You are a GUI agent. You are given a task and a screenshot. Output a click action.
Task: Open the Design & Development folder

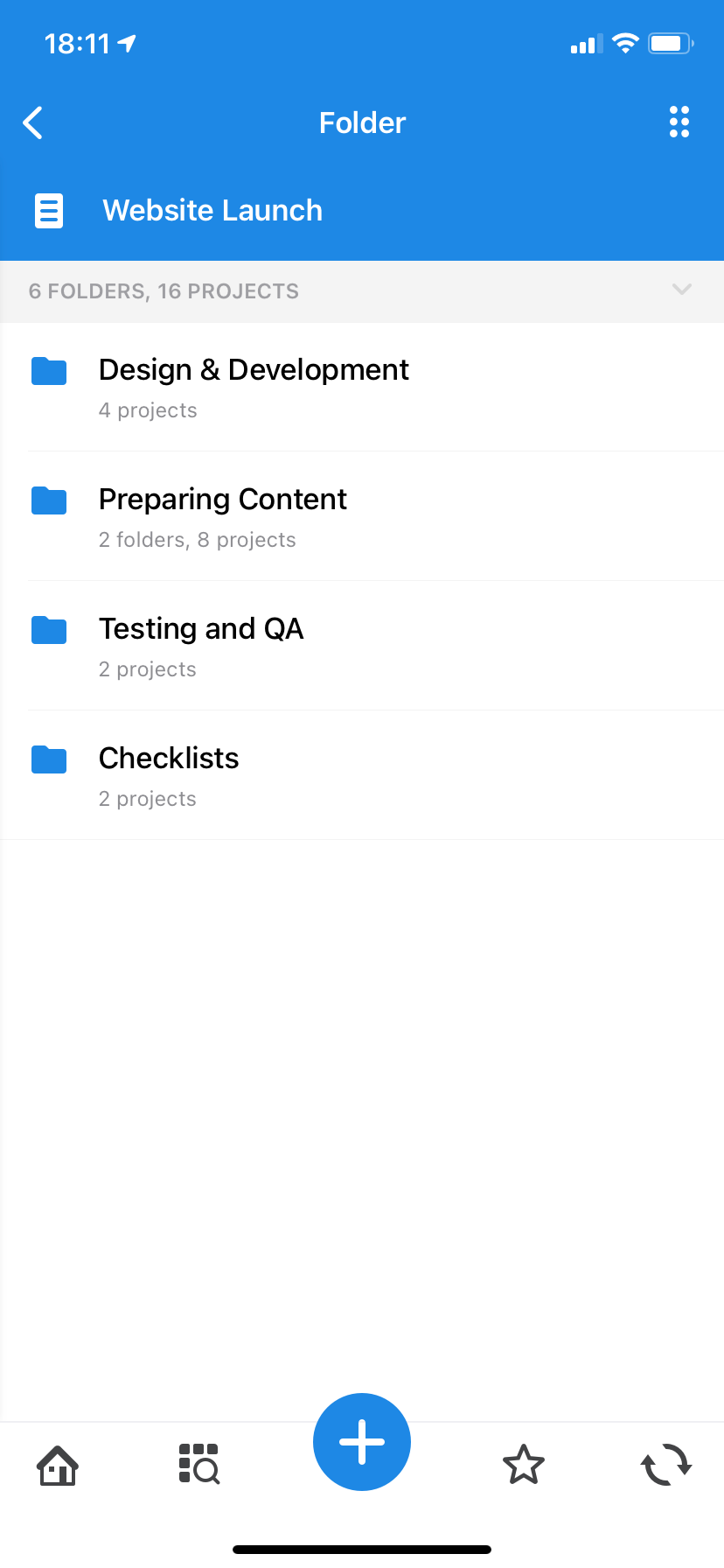click(x=254, y=387)
